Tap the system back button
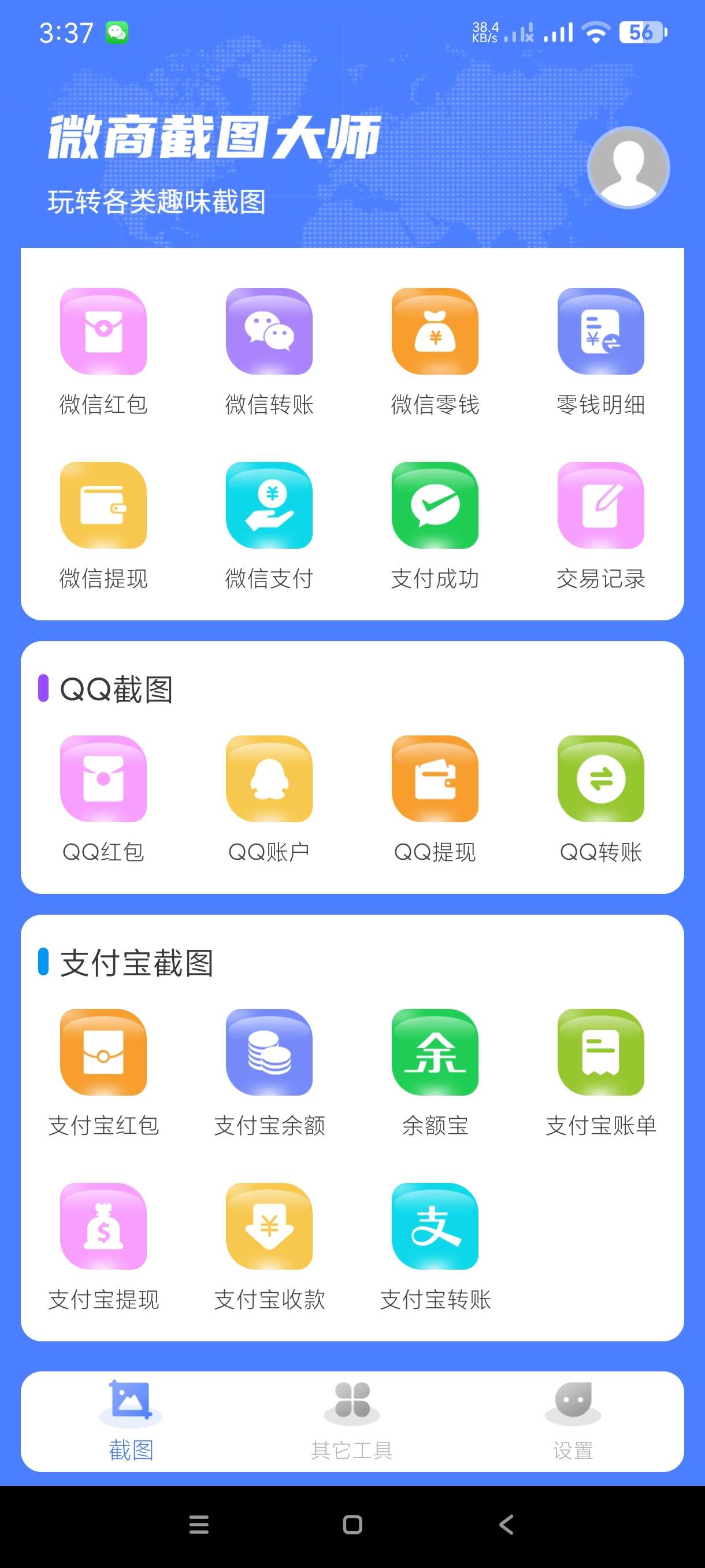The height and width of the screenshot is (1568, 705). (x=506, y=1525)
